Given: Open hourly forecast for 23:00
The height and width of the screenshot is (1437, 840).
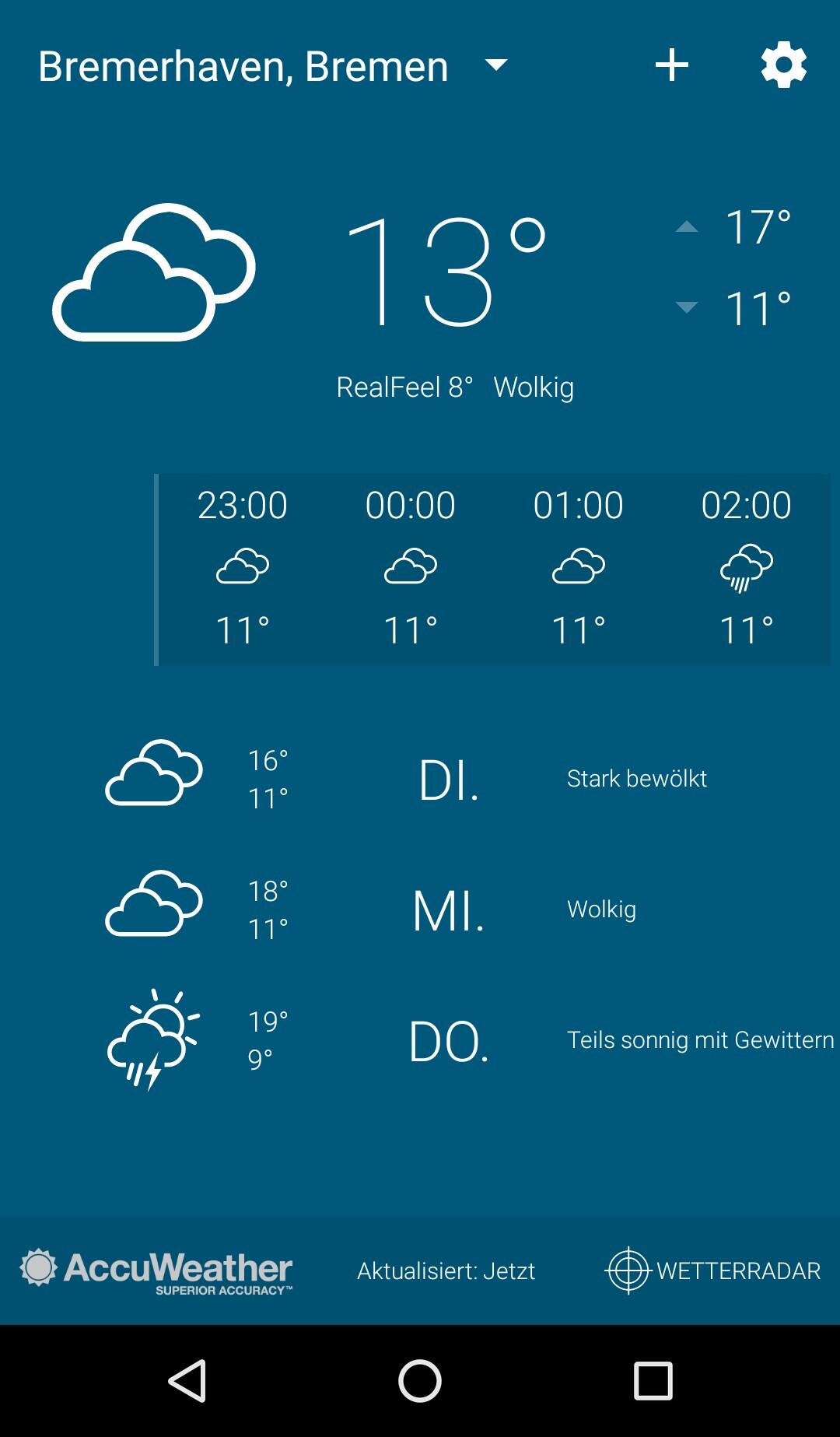Looking at the screenshot, I should (x=243, y=569).
